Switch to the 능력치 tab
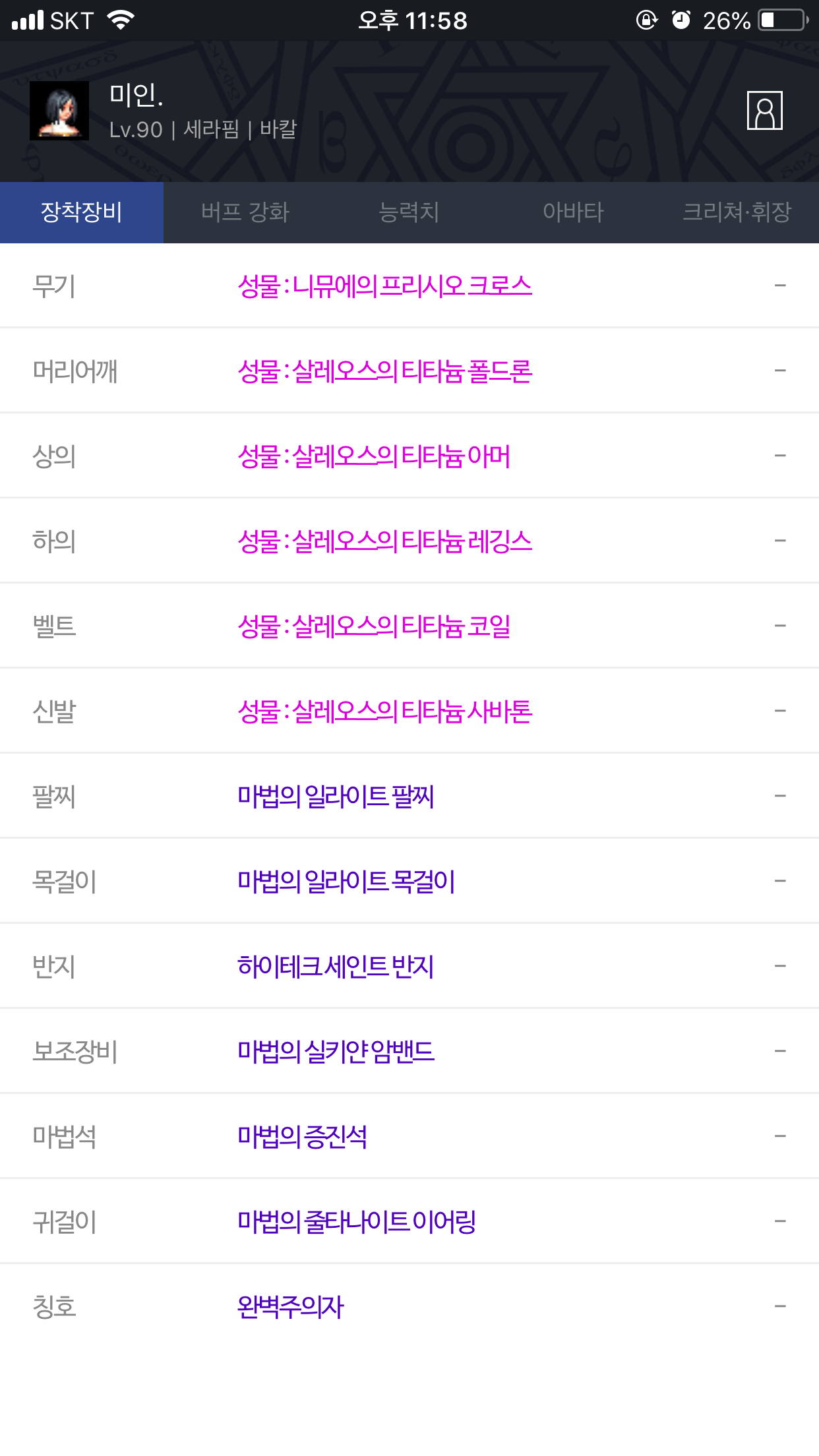Screen dimensions: 819x1456 click(x=409, y=212)
